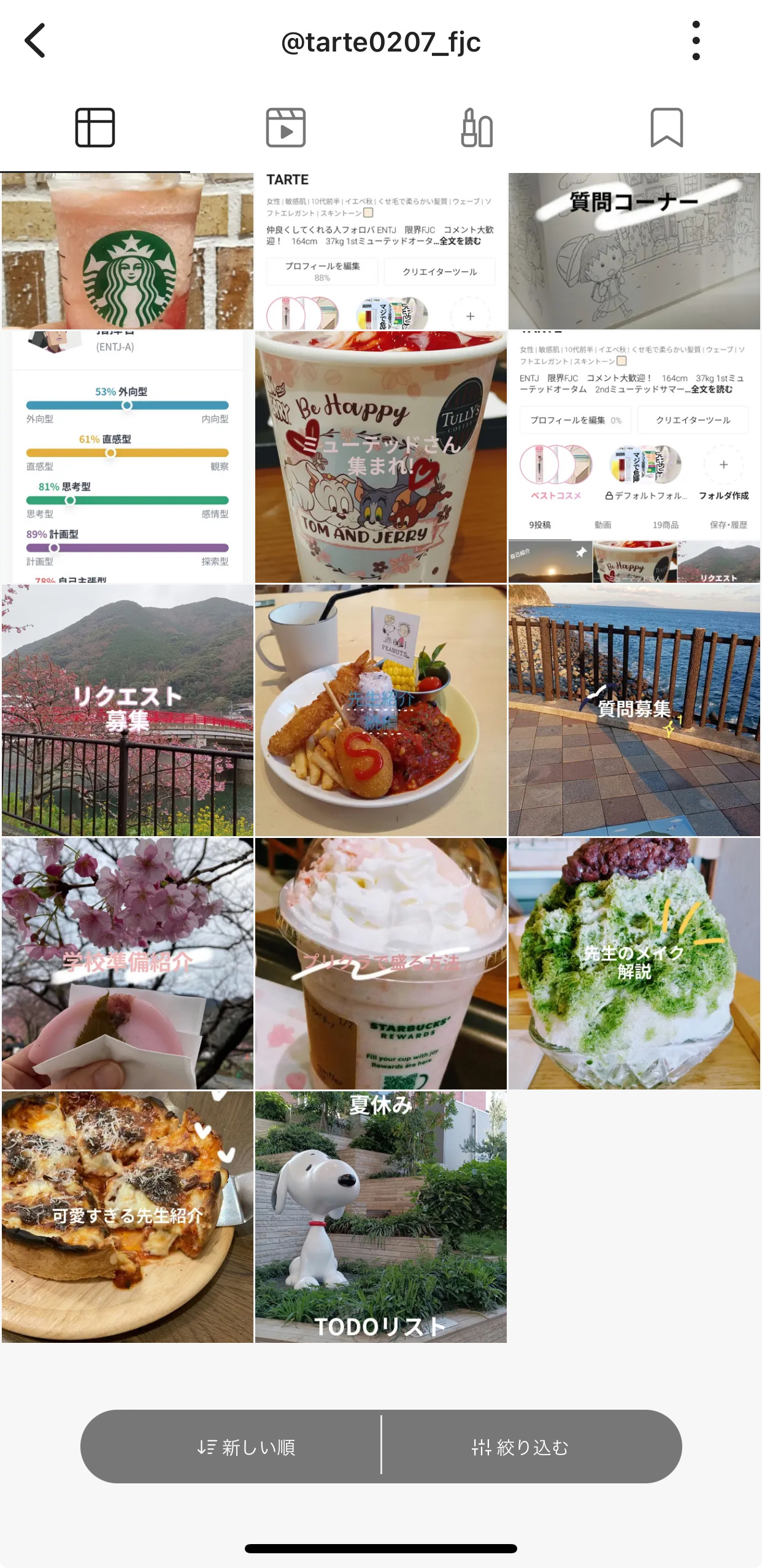Go back from the @tarte0207_fjc profile
762x1568 pixels.
pyautogui.click(x=36, y=41)
